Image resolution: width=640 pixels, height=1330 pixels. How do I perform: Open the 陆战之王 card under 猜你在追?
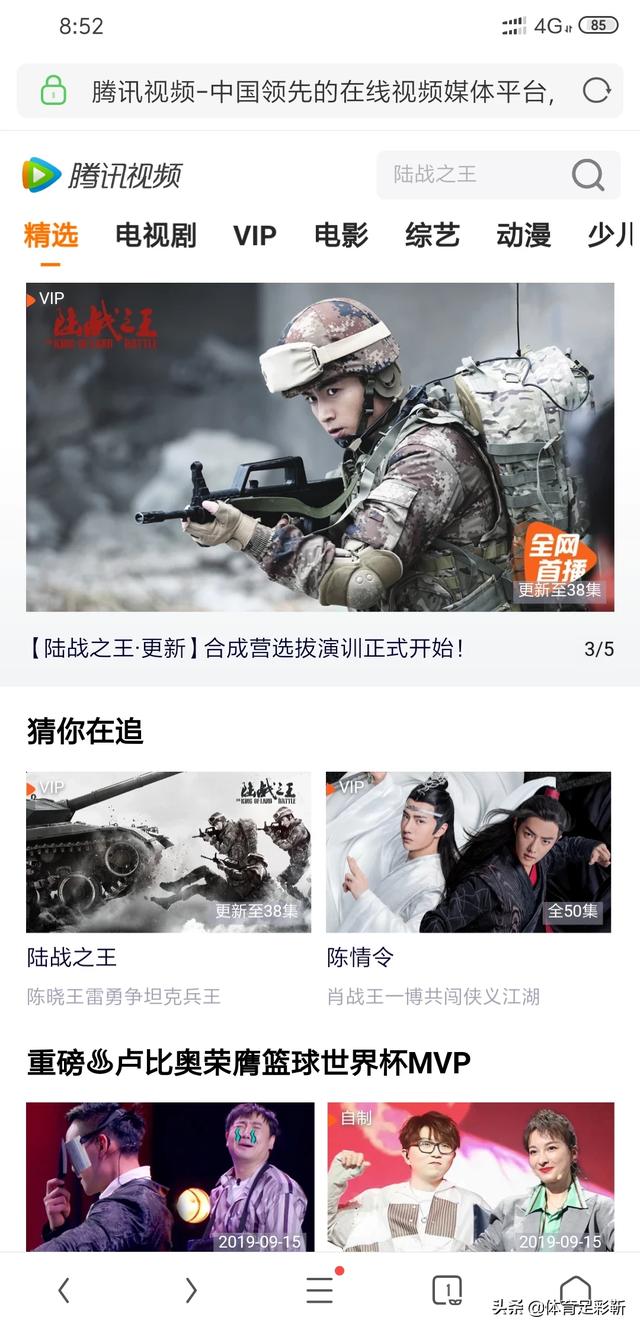point(168,852)
